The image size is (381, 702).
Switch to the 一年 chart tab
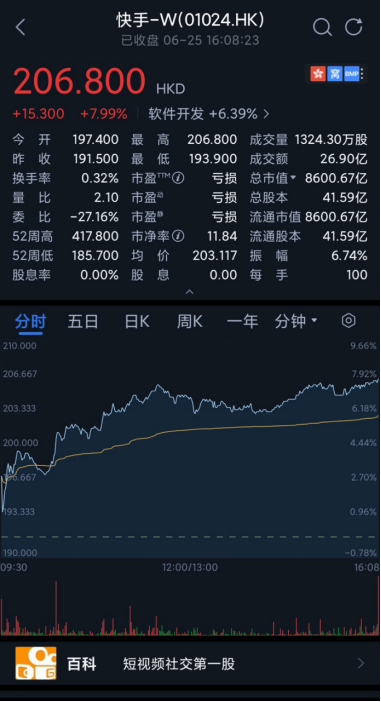click(x=242, y=321)
